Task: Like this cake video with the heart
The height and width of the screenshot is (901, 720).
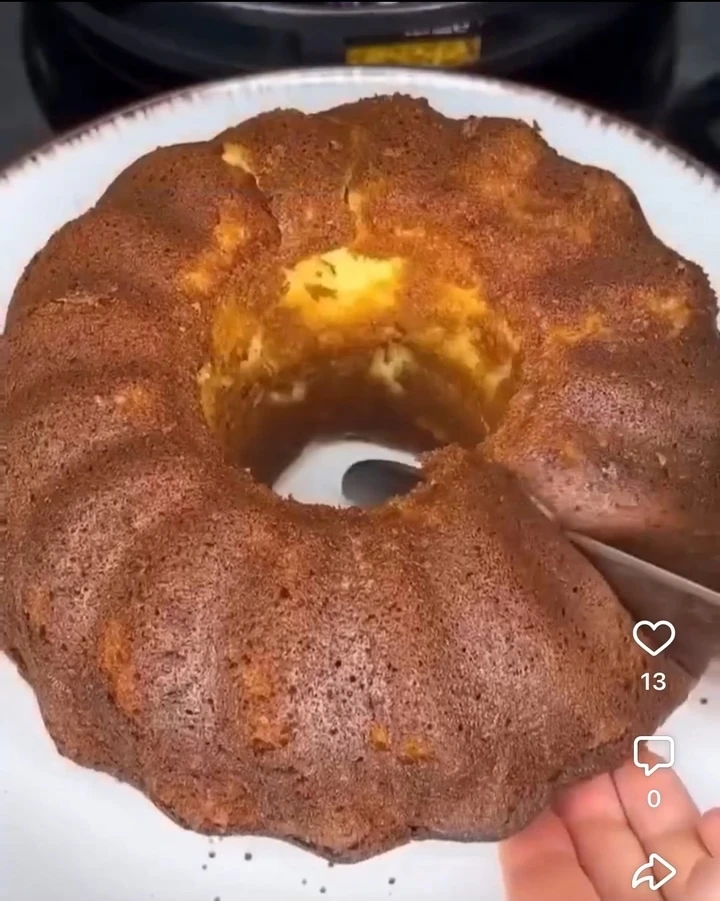Action: [653, 638]
